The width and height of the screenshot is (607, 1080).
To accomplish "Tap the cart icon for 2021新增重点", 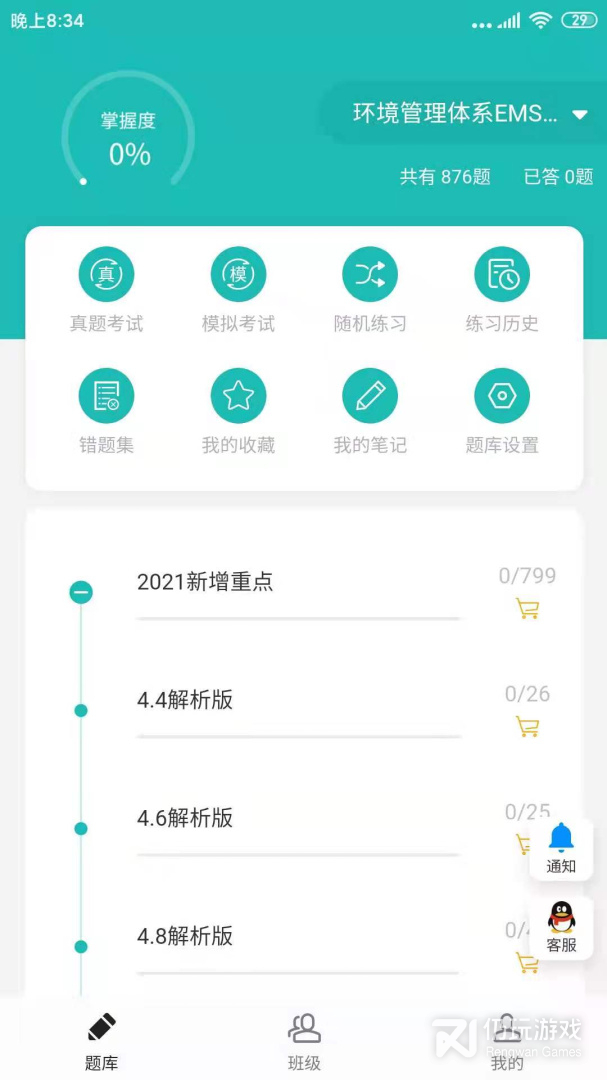I will point(527,608).
